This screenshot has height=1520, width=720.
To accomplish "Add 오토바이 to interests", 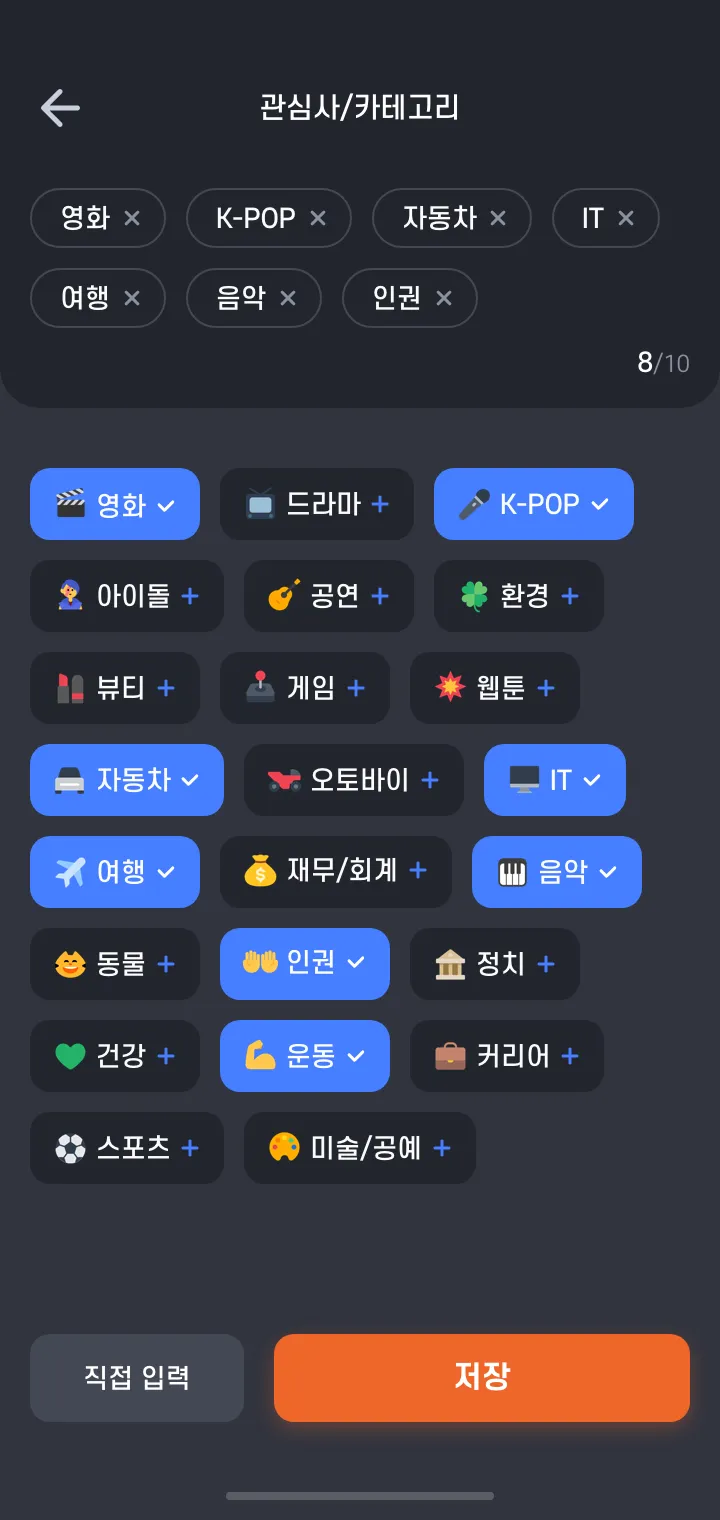I will tap(354, 780).
